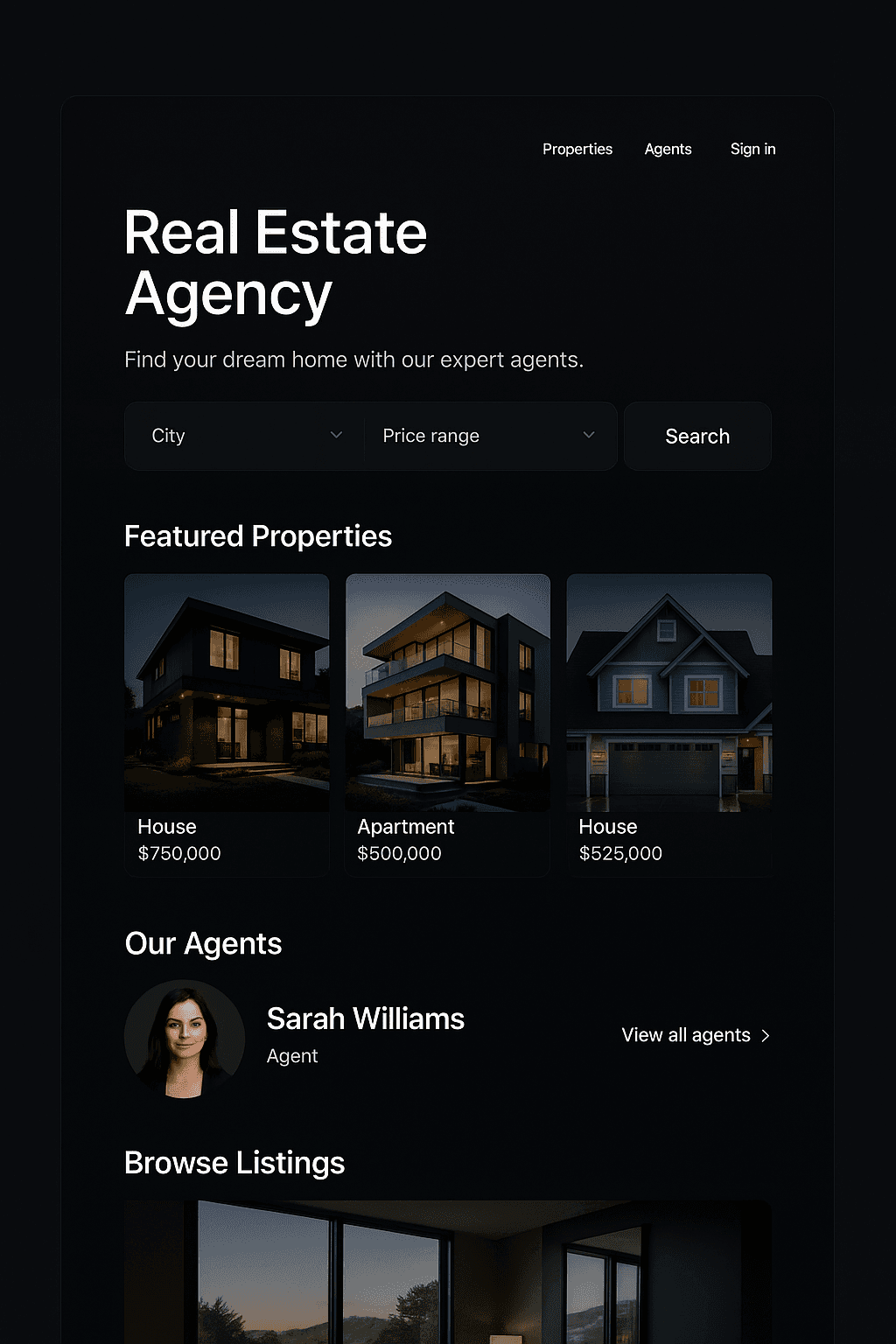The height and width of the screenshot is (1344, 896).
Task: Open the Price range dropdown
Action: coord(488,436)
